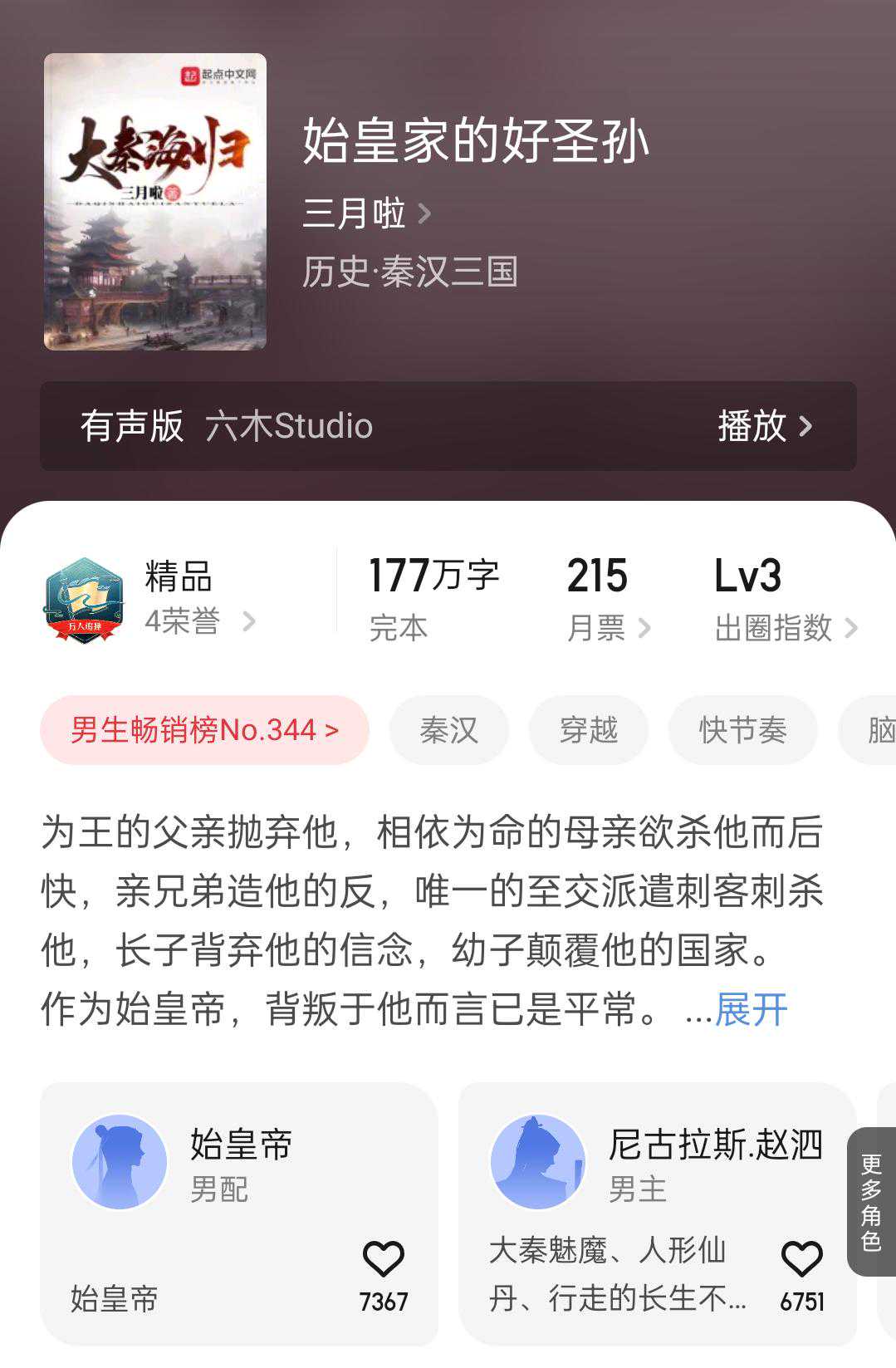Select the 秦汉 tag chip
Viewport: 896px width, 1368px height.
(448, 730)
